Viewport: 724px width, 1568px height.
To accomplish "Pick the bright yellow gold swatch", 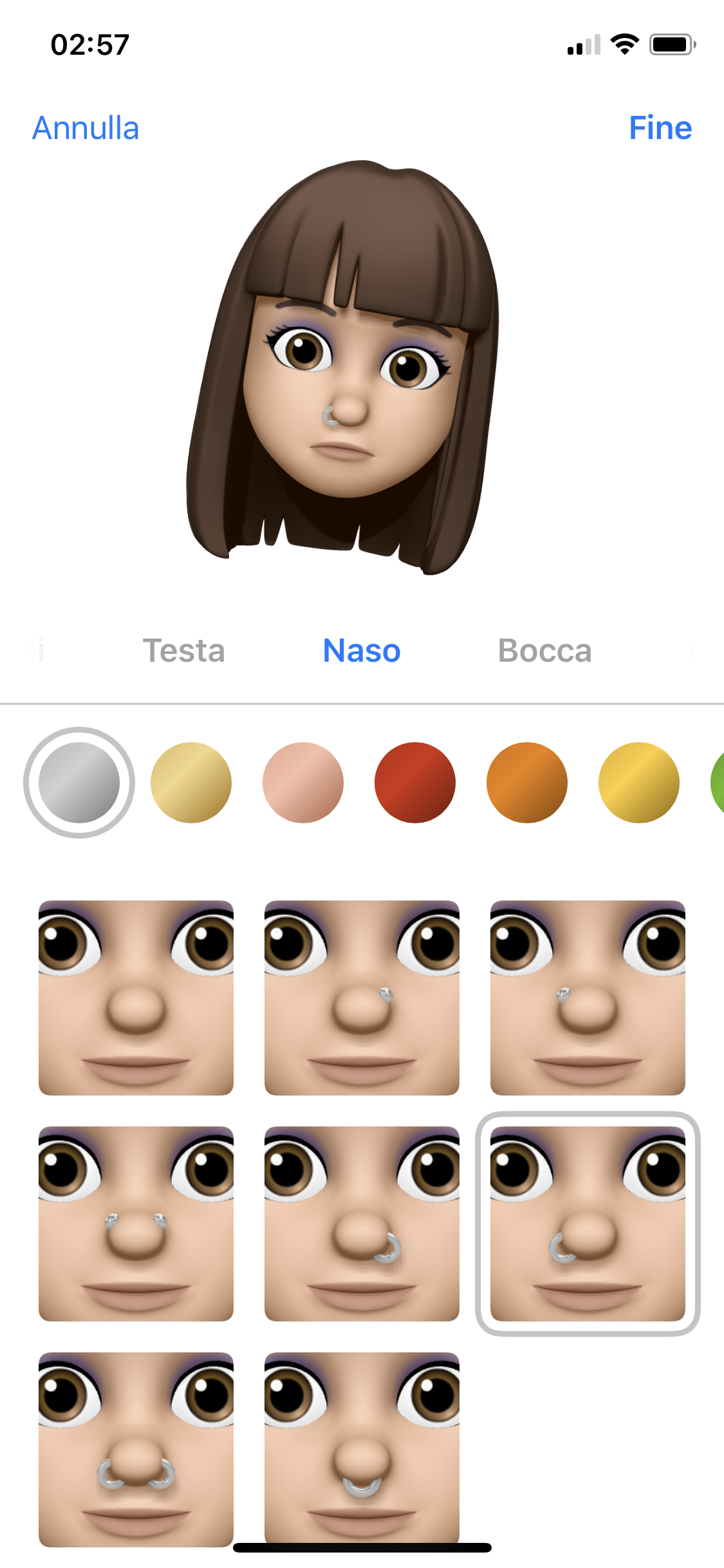I will (x=639, y=783).
